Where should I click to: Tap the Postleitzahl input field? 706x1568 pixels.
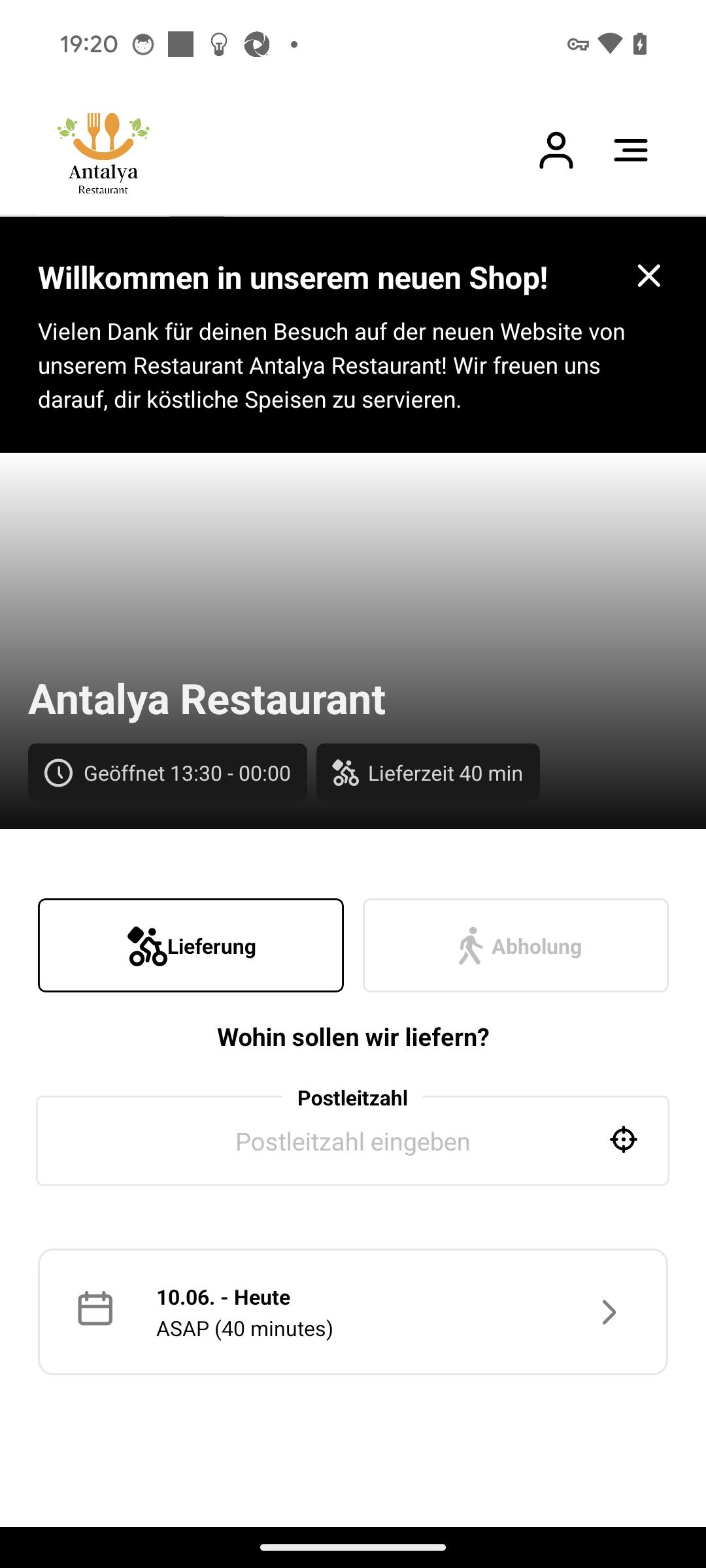coord(352,1141)
